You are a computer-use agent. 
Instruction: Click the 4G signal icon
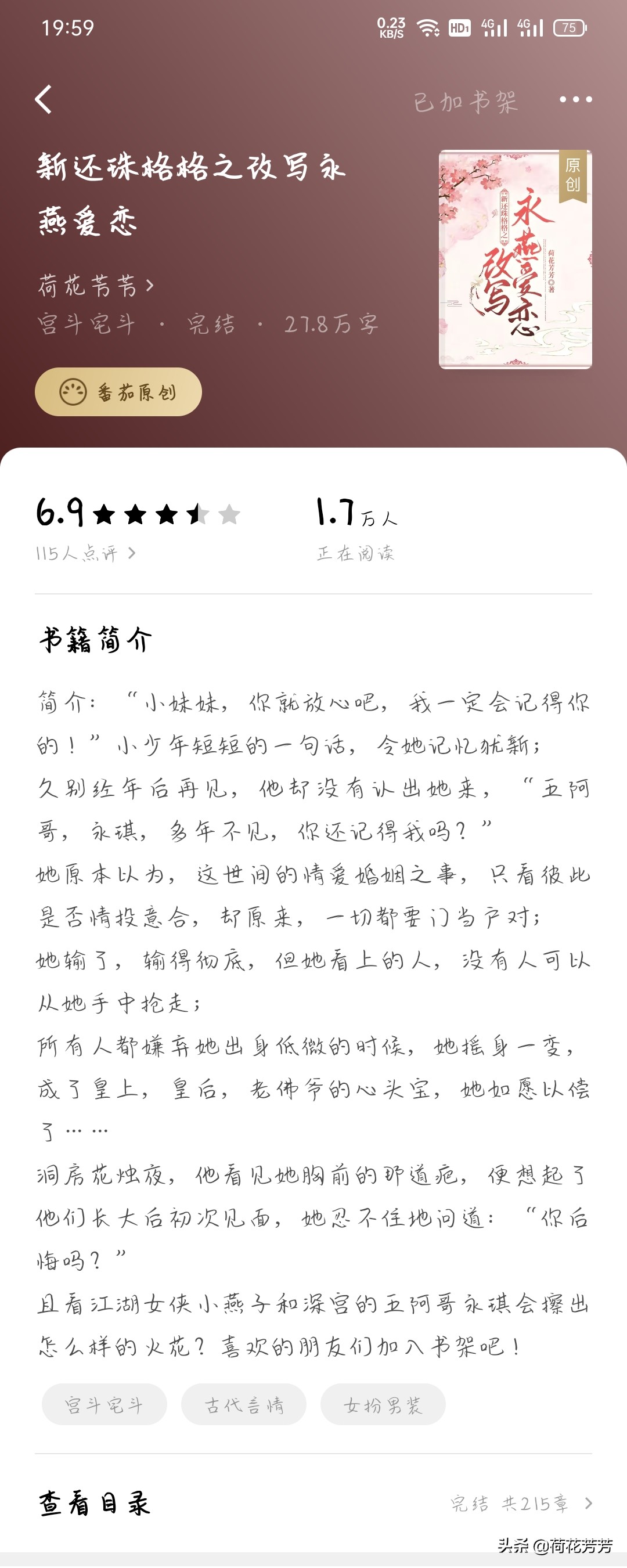496,27
